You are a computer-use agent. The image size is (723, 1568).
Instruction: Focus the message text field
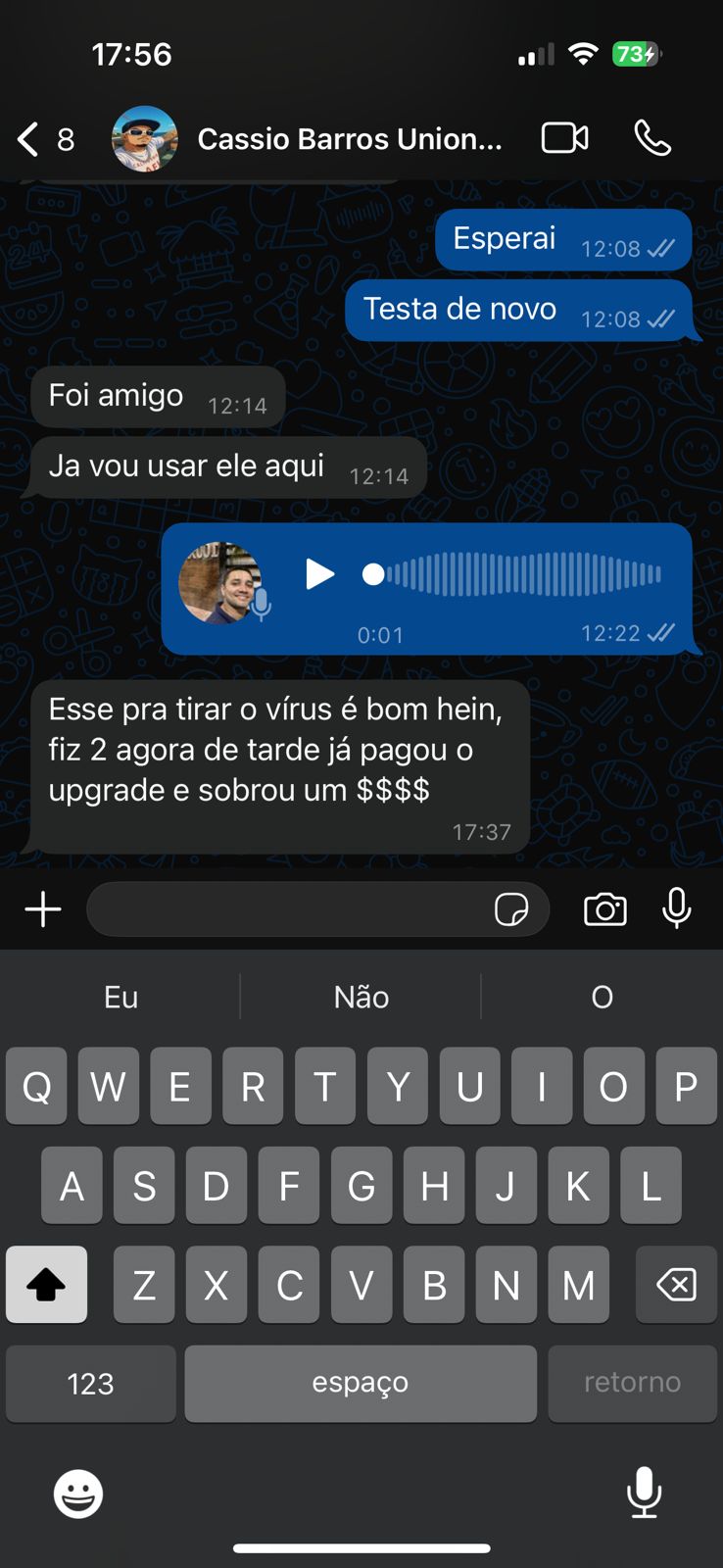click(289, 909)
